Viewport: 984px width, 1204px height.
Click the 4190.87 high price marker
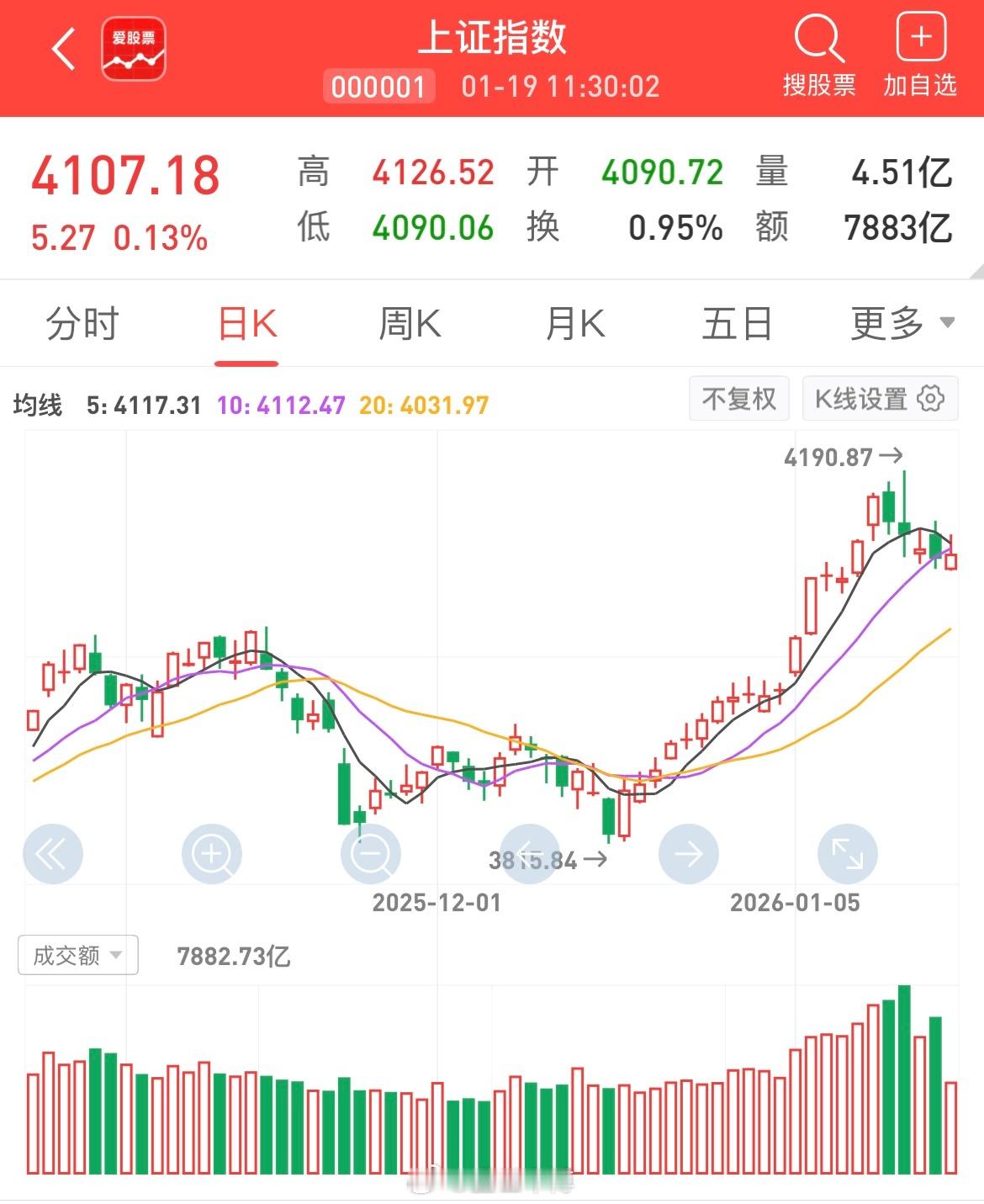pos(828,456)
